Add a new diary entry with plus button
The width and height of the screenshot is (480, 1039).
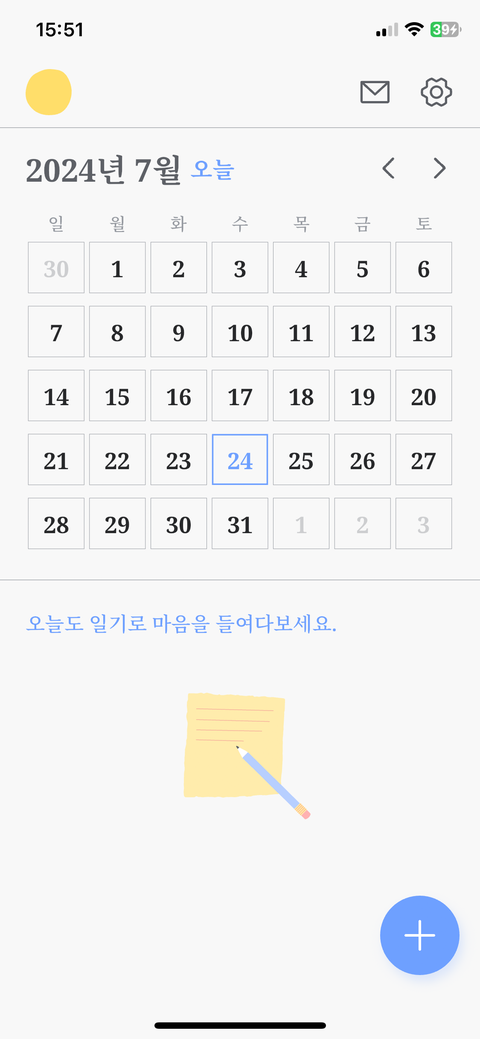coord(420,935)
